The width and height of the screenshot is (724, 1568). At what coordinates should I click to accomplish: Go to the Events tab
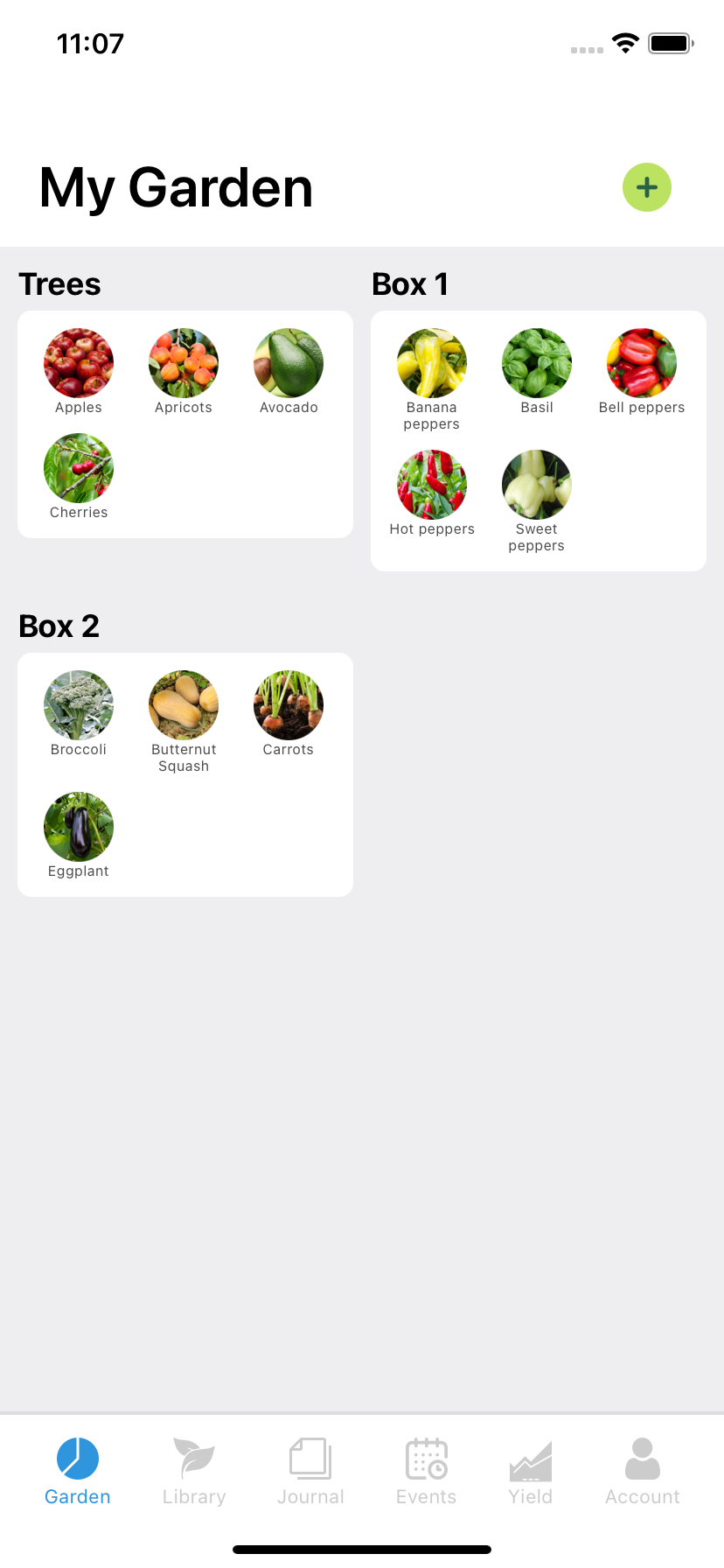(426, 1472)
